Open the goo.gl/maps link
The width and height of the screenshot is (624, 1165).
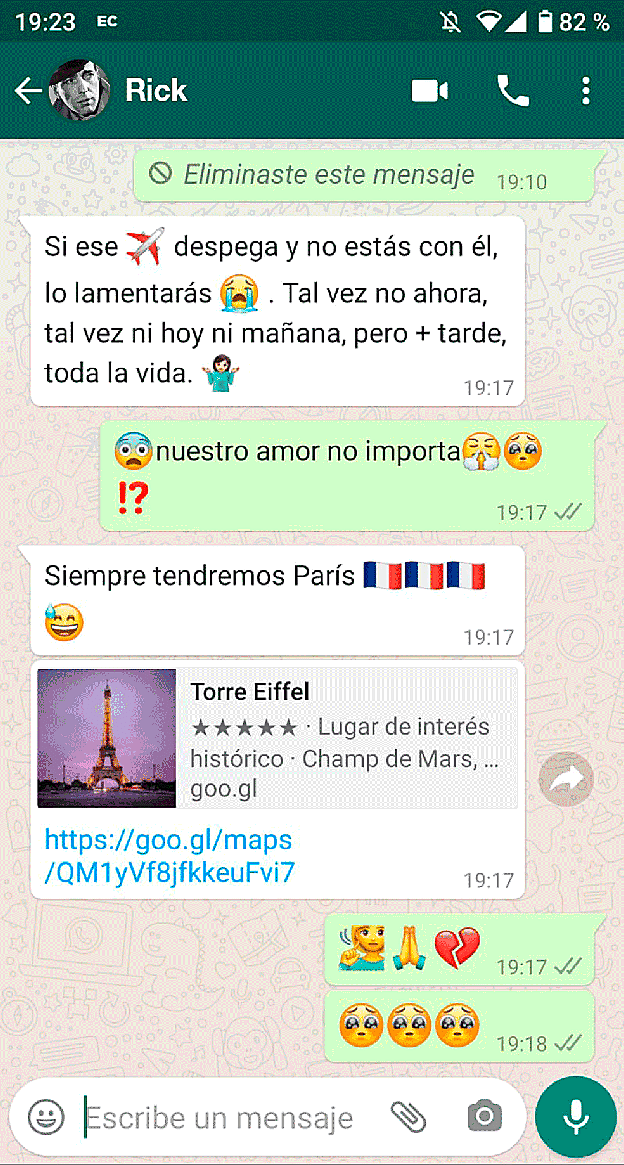169,855
